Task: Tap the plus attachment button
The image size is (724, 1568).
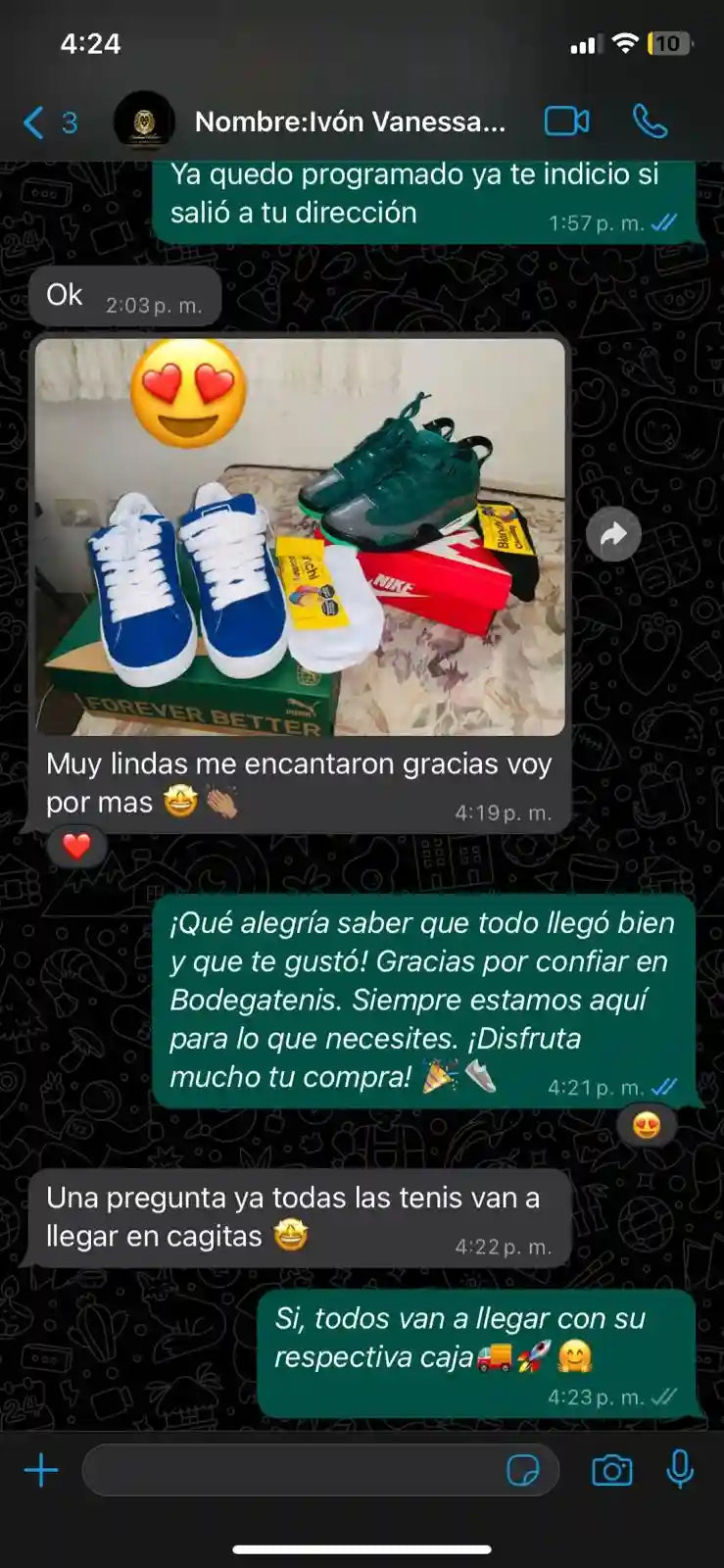Action: tap(41, 1470)
